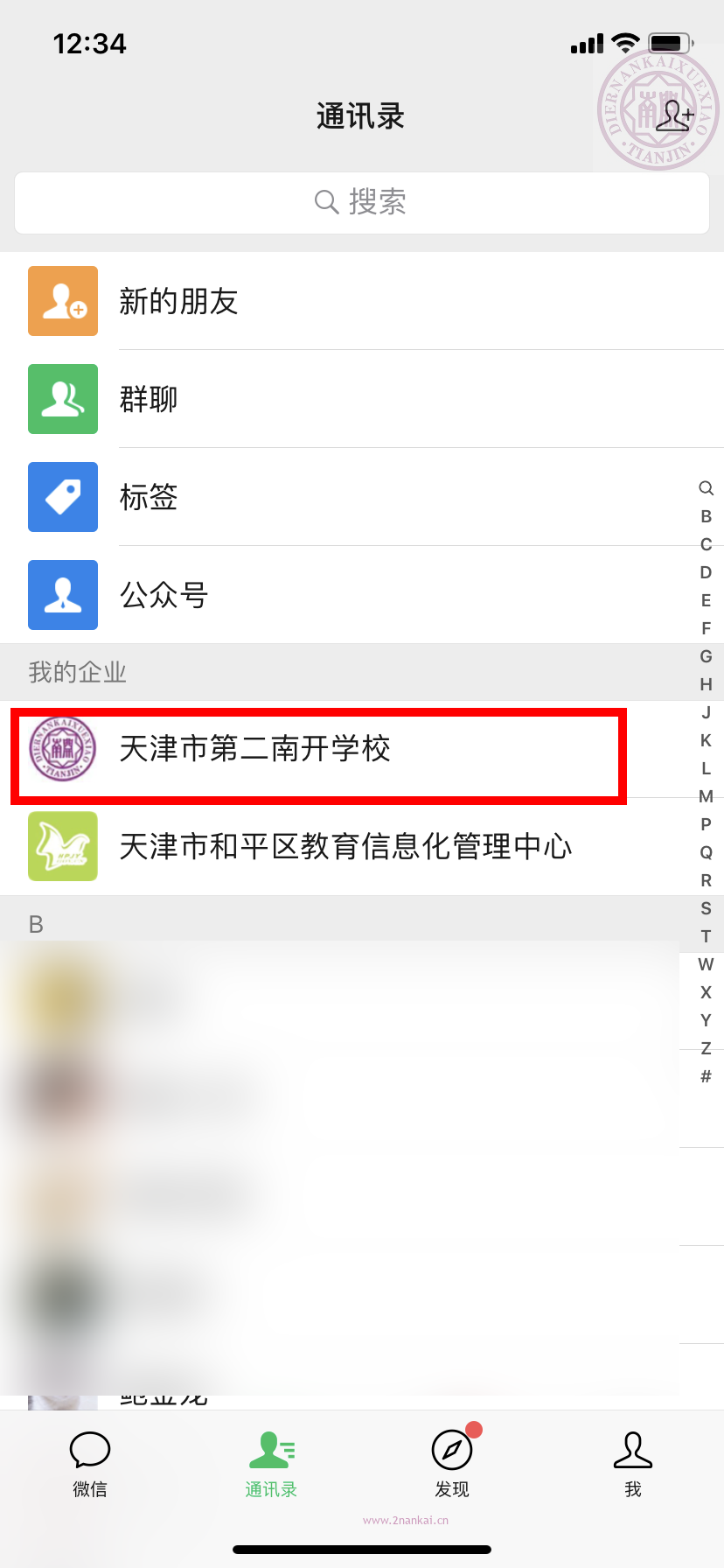This screenshot has height=1568, width=724.
Task: Switch to the 发现 discover tab
Action: (452, 1465)
